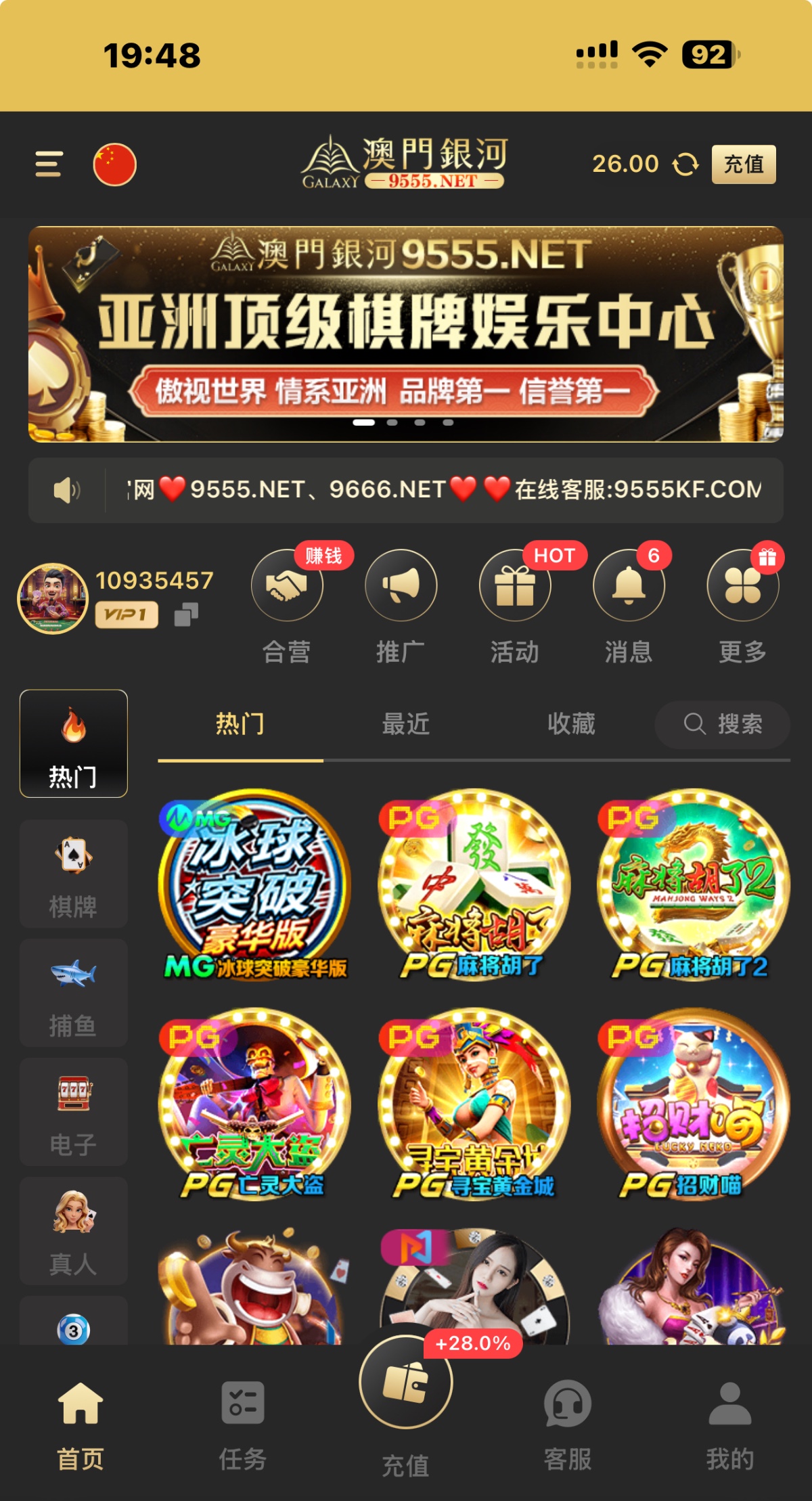The image size is (812, 1501).
Task: Copy the user ID 10935457
Action: coord(186,614)
